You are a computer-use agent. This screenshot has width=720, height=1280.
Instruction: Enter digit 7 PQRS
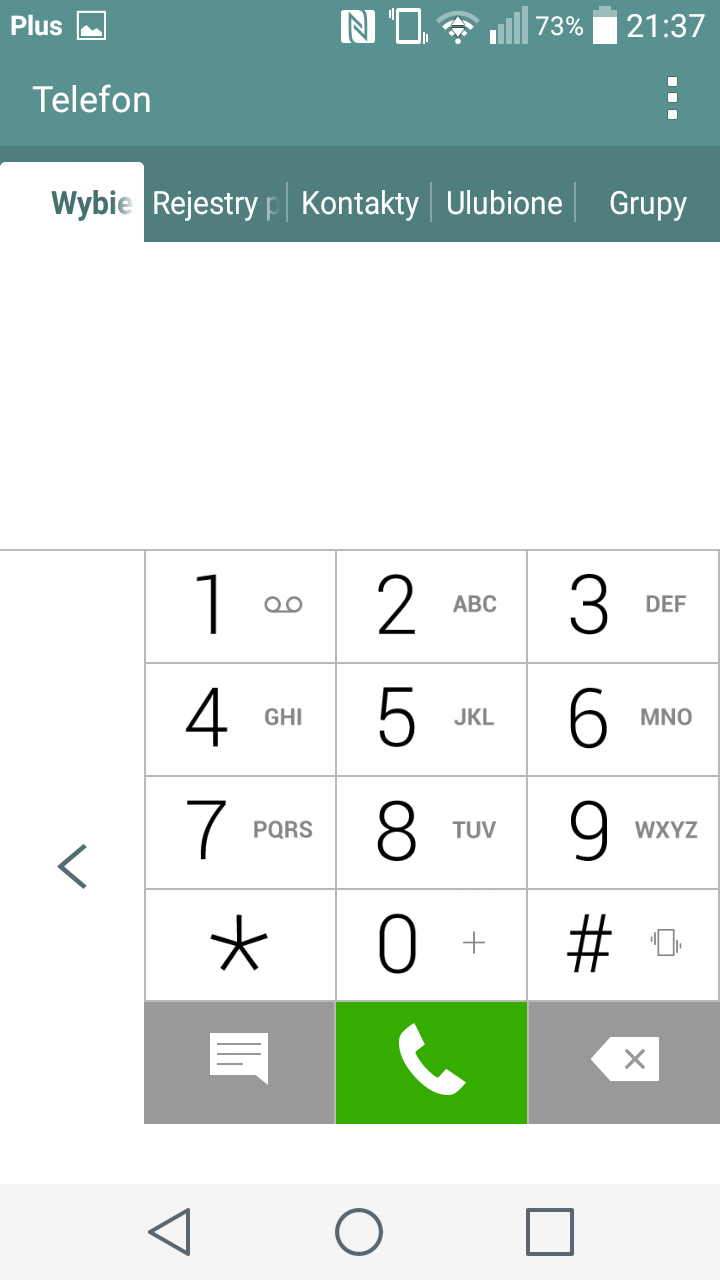pyautogui.click(x=240, y=832)
